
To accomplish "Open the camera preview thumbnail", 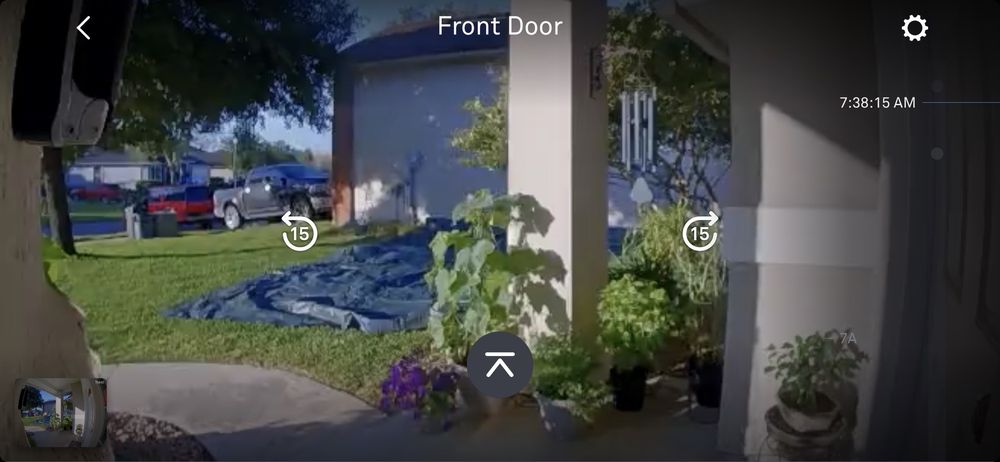I will (x=60, y=411).
